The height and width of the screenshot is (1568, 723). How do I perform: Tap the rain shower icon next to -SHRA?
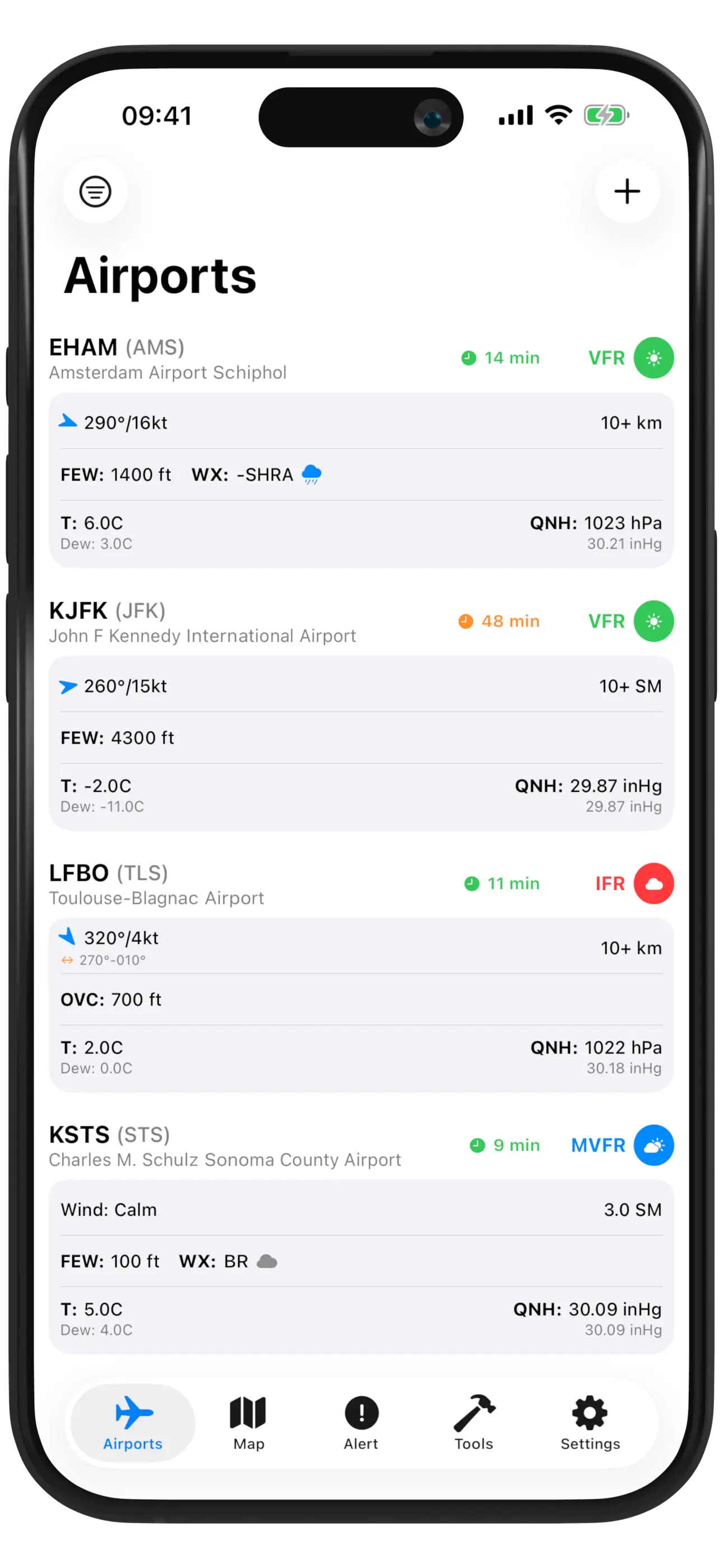coord(312,474)
